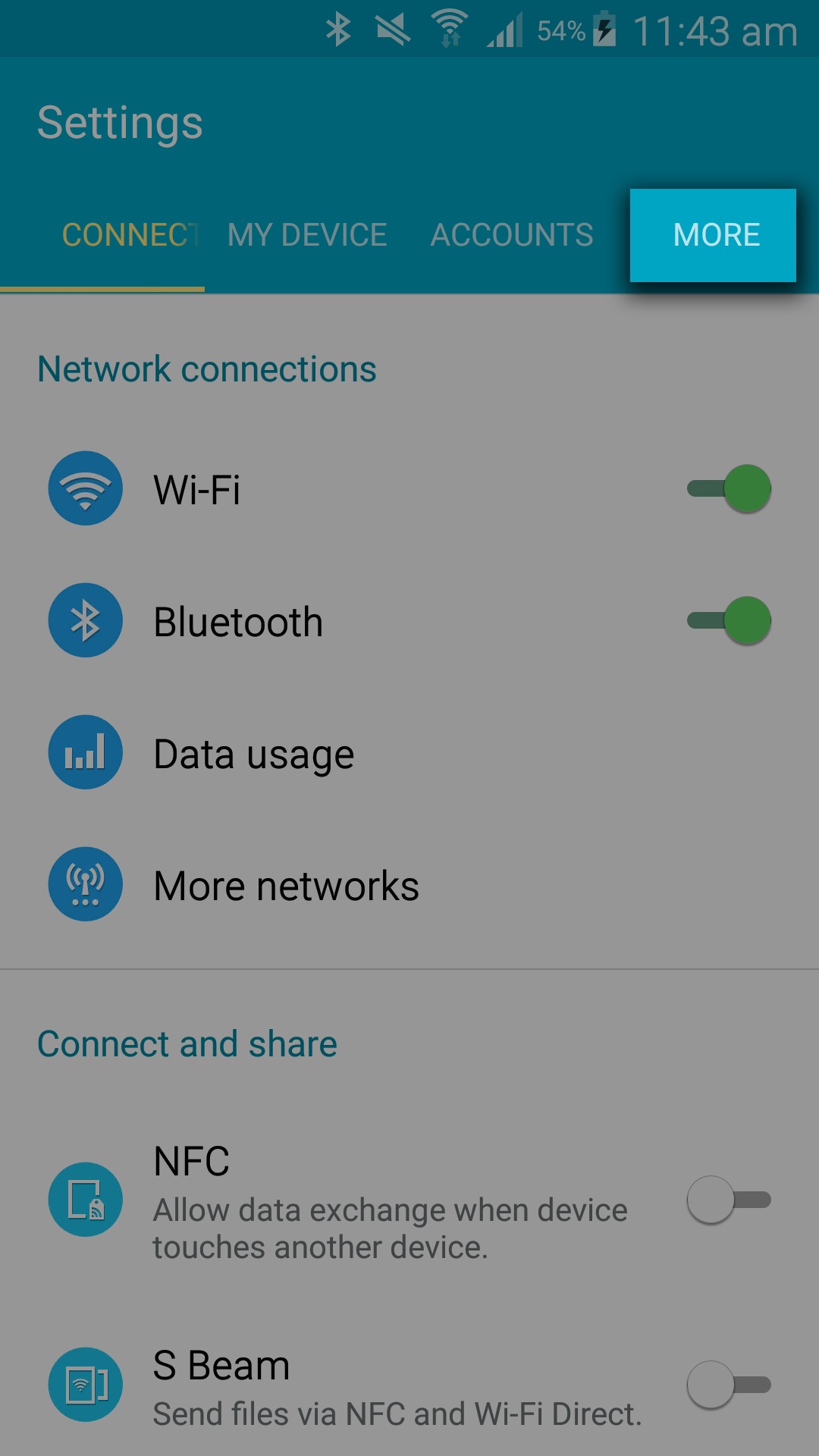The image size is (819, 1456).
Task: Turn on the S Beam switch
Action: pos(729,1385)
